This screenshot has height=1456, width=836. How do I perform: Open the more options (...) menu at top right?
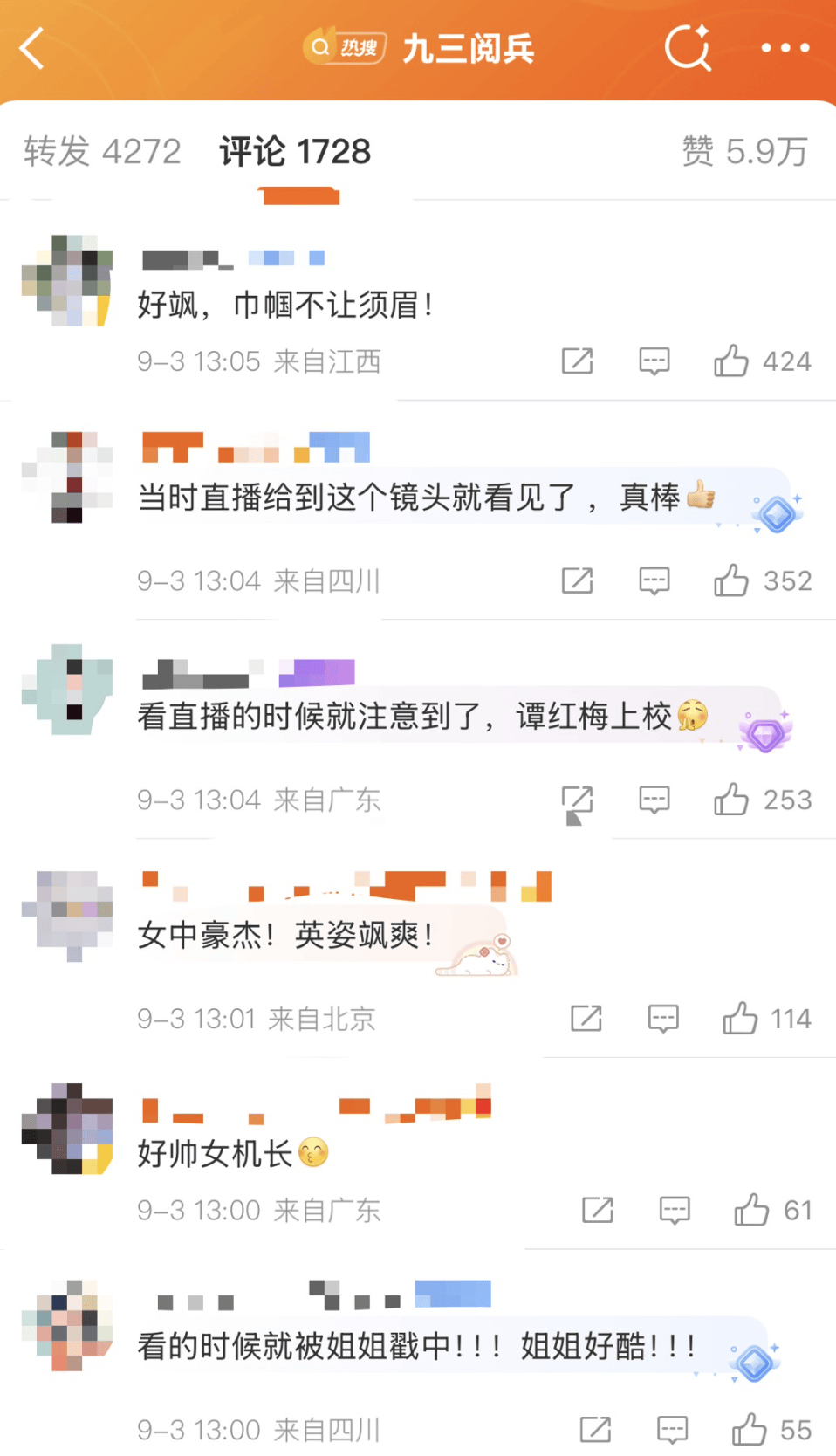point(785,48)
